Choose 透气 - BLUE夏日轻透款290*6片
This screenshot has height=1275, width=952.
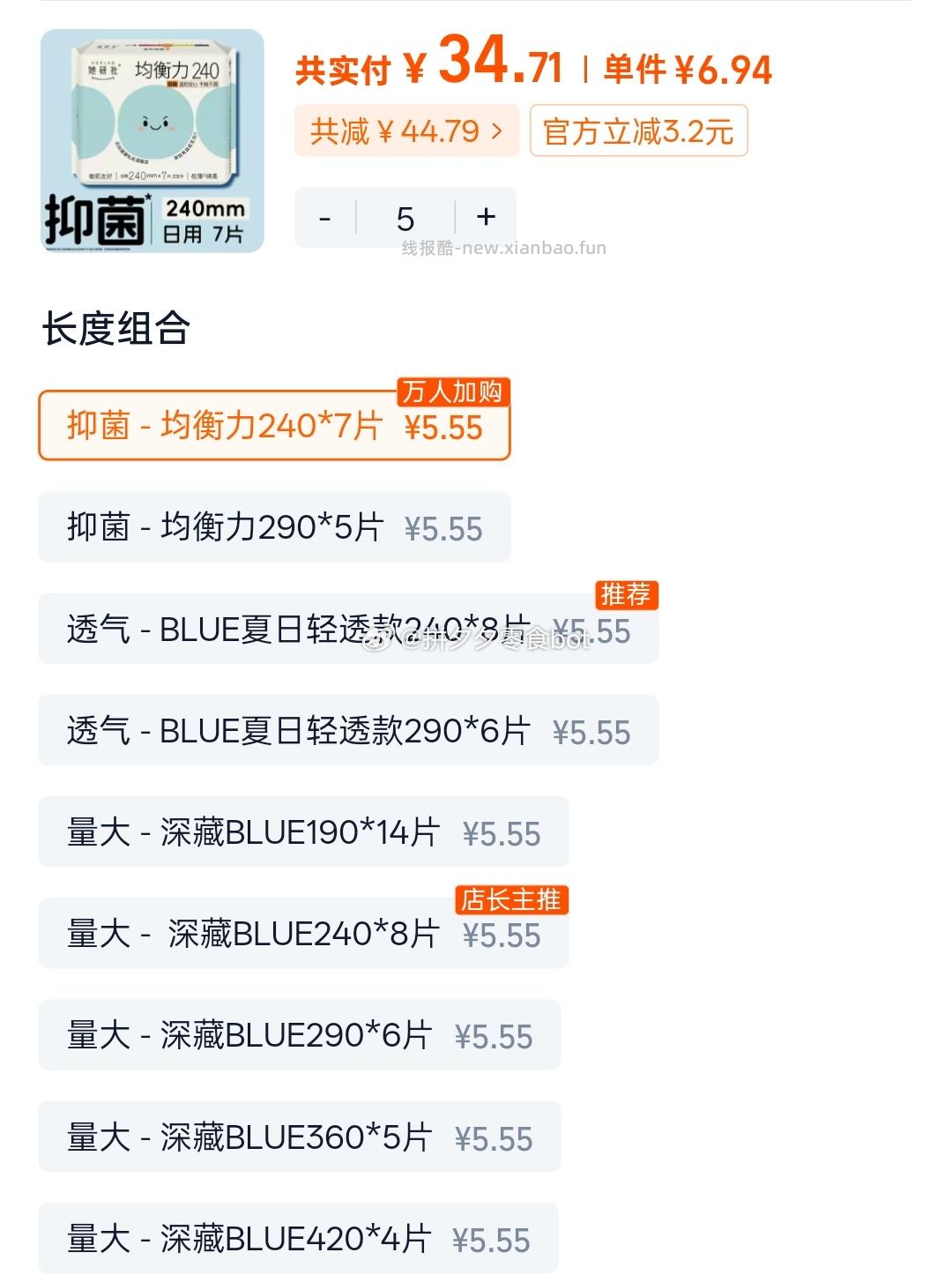tap(348, 730)
